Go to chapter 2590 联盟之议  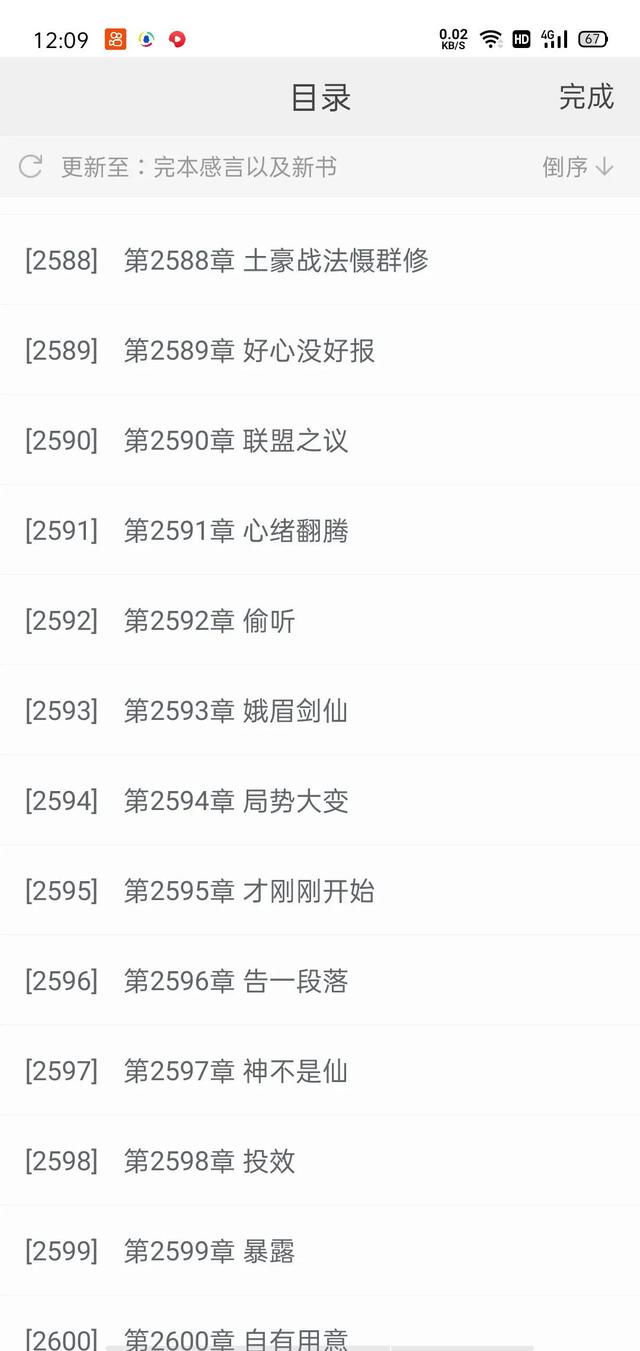click(x=320, y=440)
